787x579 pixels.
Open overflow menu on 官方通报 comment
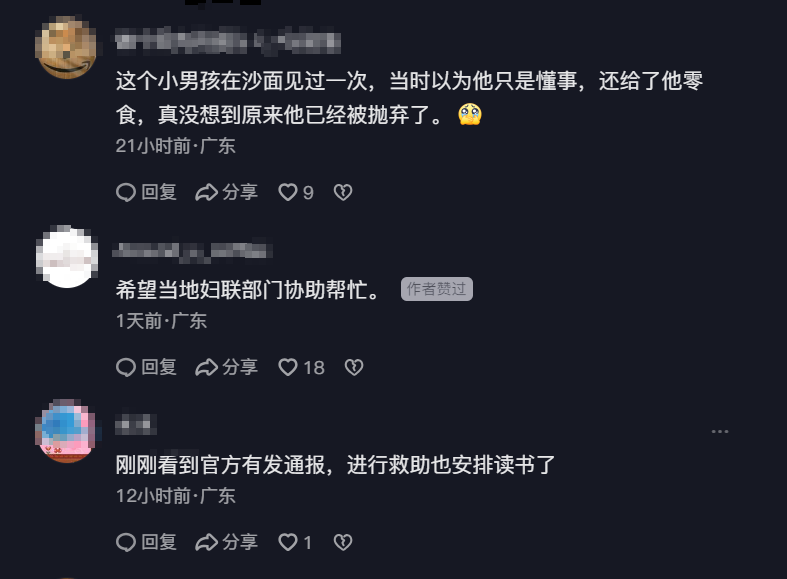pos(720,431)
